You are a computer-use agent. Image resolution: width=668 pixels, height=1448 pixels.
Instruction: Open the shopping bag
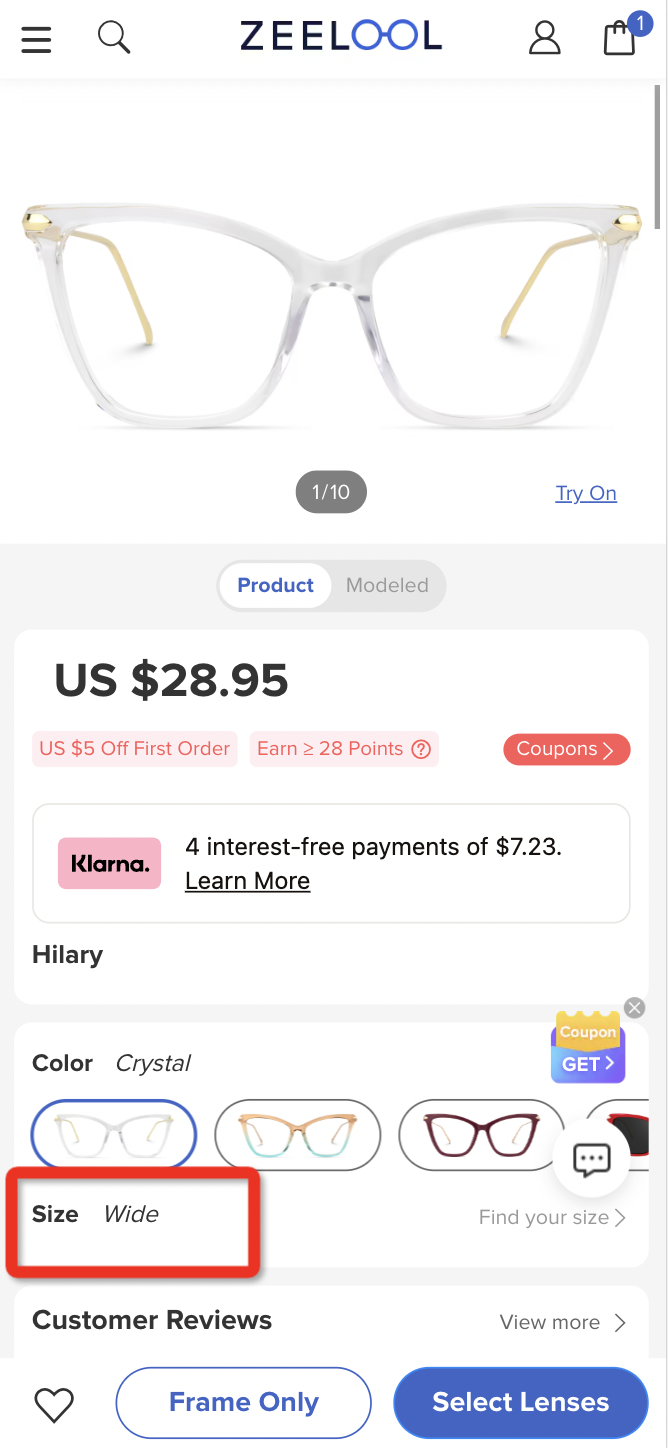(620, 38)
